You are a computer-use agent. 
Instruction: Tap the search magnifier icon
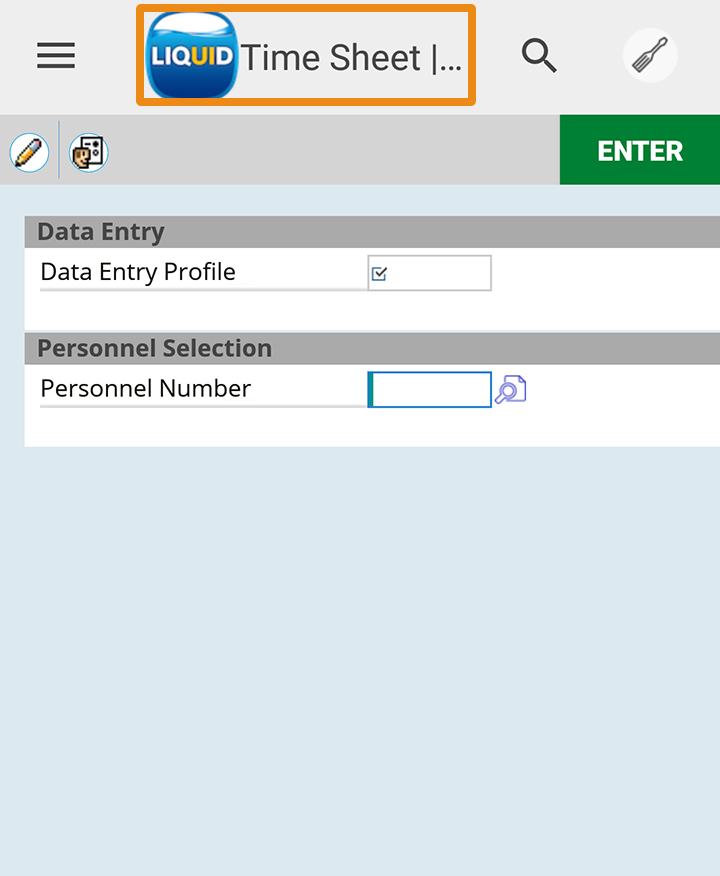pos(539,56)
